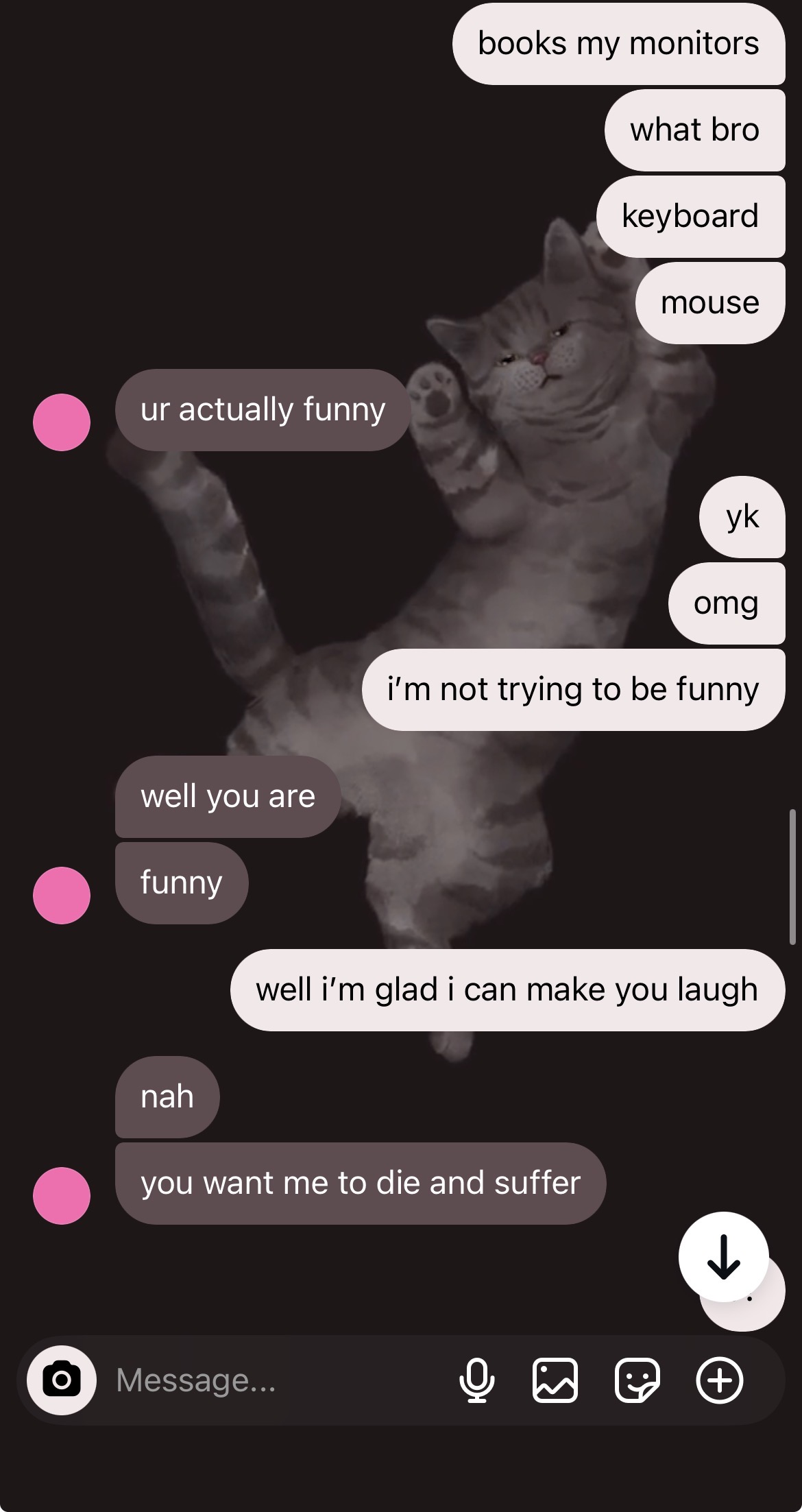The height and width of the screenshot is (1512, 802).
Task: Open the camera from message bar
Action: coord(62,1380)
